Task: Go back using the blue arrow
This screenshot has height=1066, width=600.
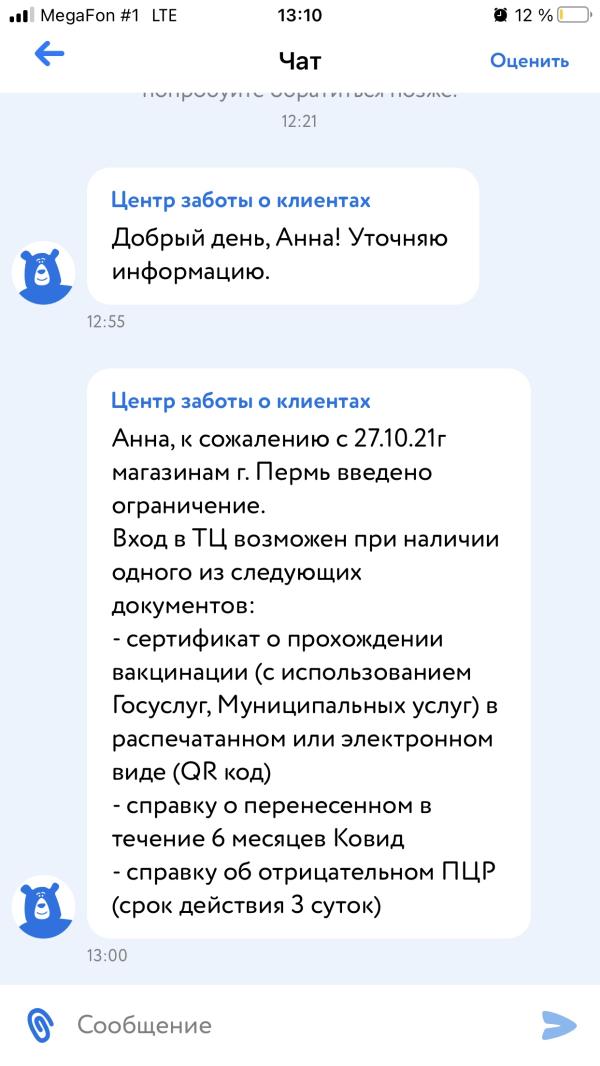Action: (x=50, y=54)
